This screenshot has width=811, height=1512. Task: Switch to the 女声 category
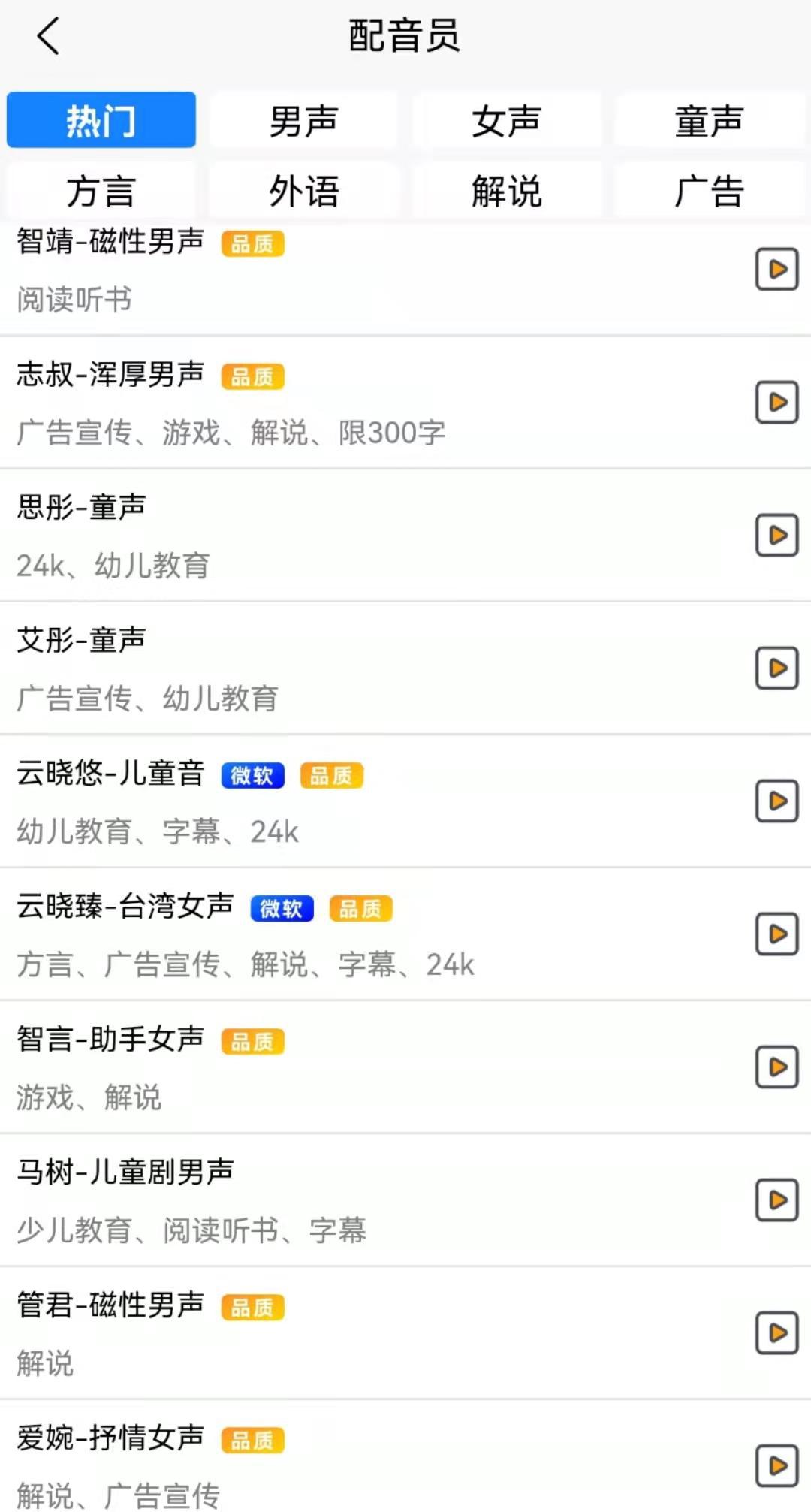(x=506, y=120)
